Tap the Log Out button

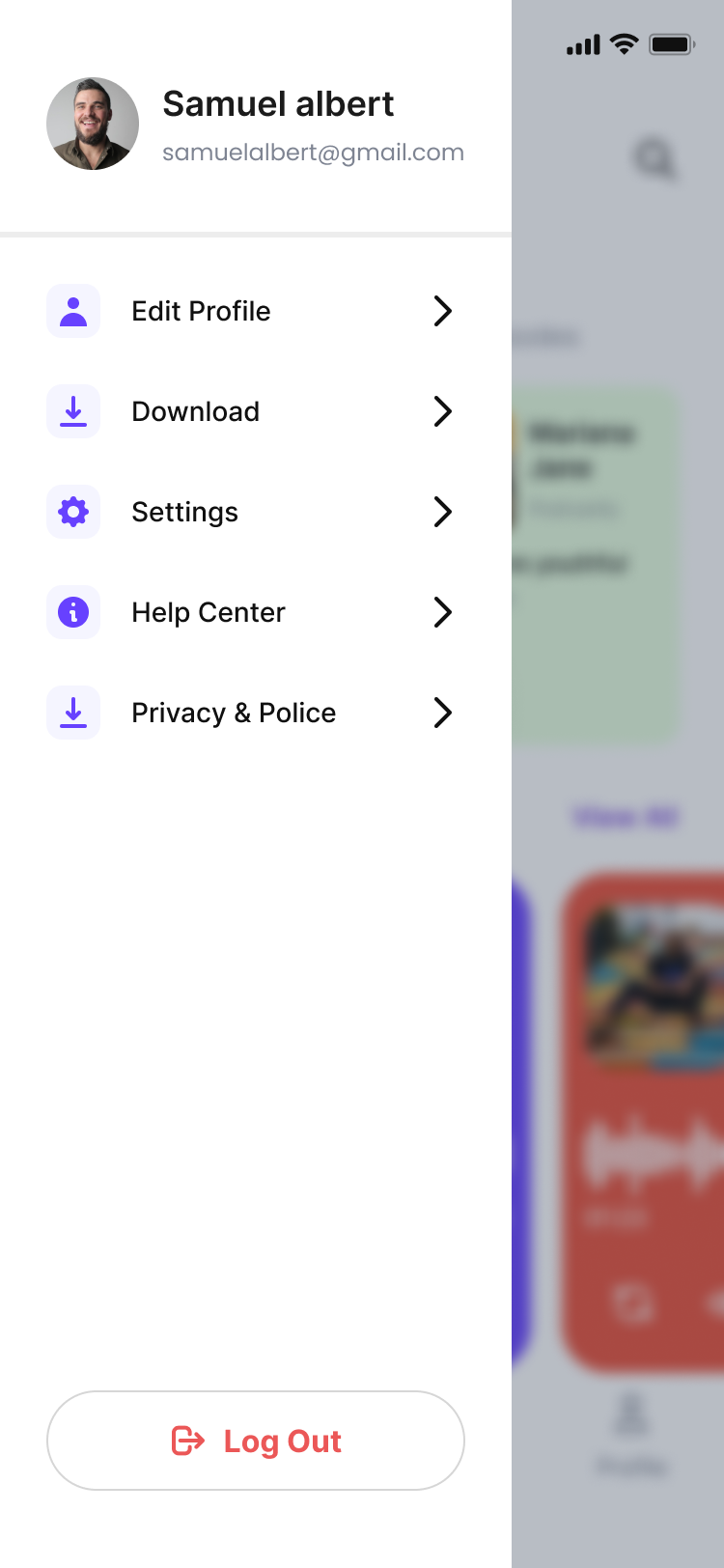(x=256, y=1441)
